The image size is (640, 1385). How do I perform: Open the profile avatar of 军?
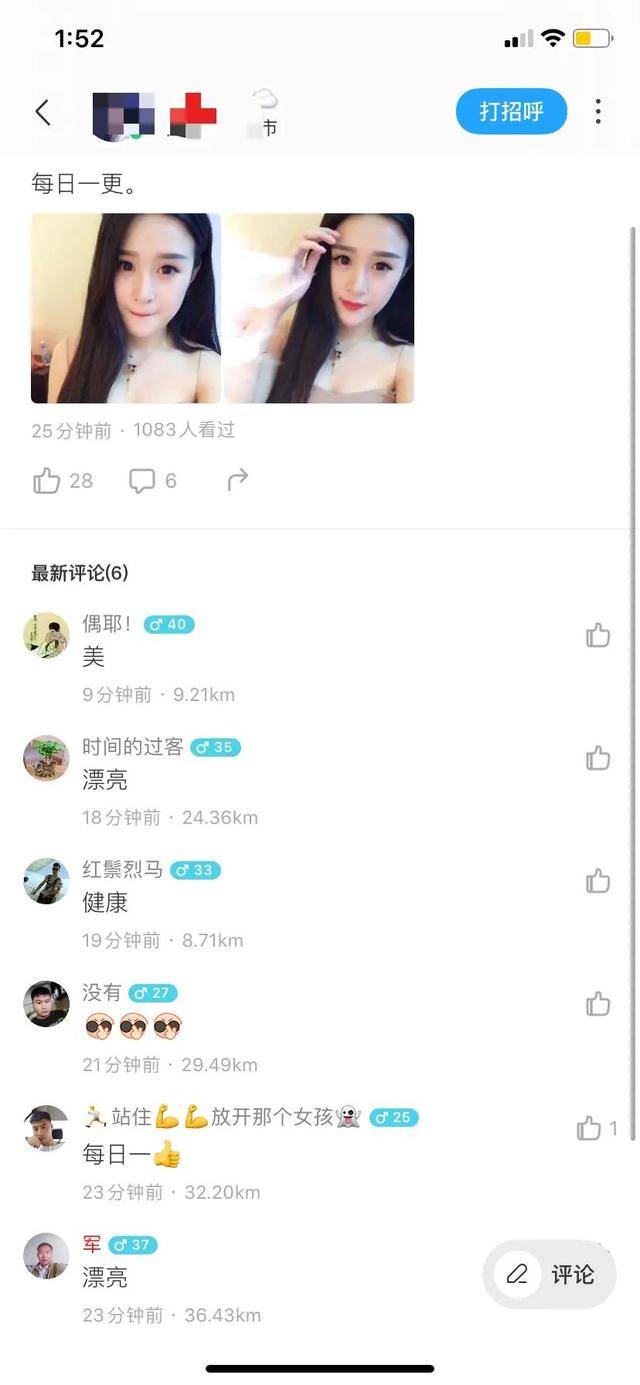46,1256
